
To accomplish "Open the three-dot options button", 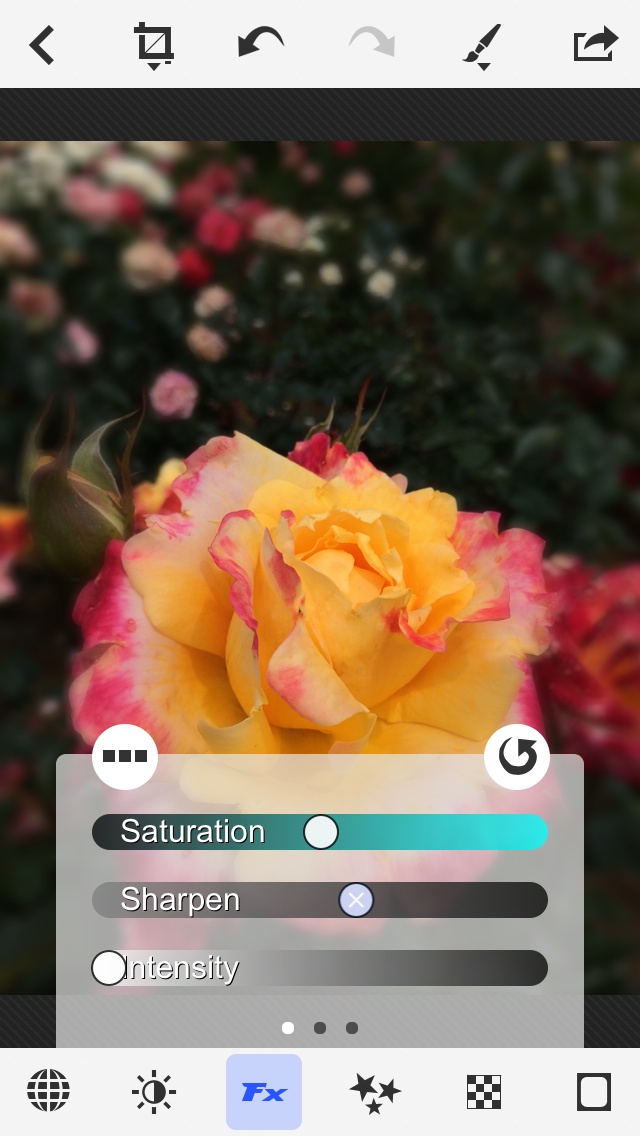I will [125, 757].
